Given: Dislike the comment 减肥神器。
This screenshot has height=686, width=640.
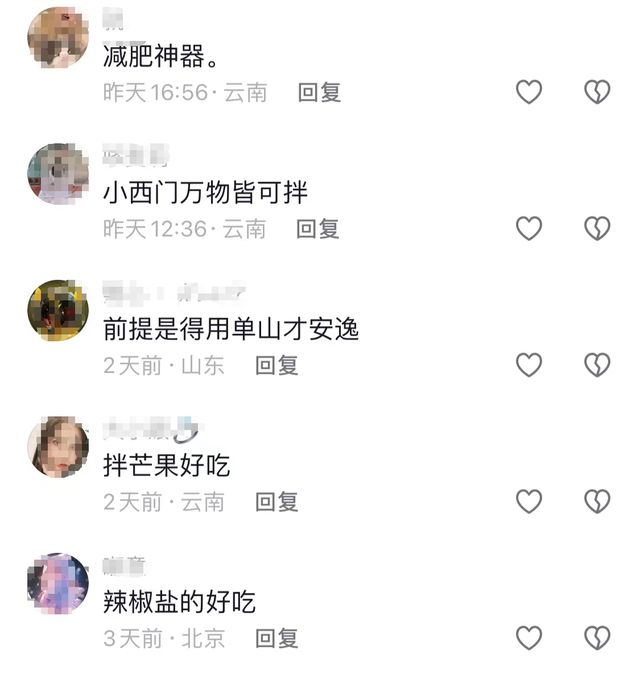Looking at the screenshot, I should coord(597,93).
